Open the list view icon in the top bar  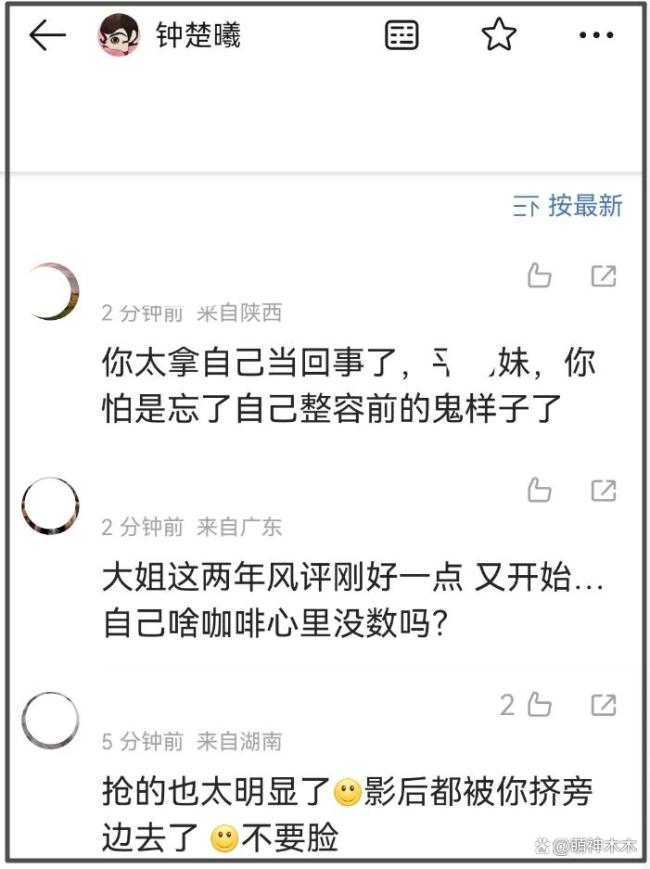point(401,36)
